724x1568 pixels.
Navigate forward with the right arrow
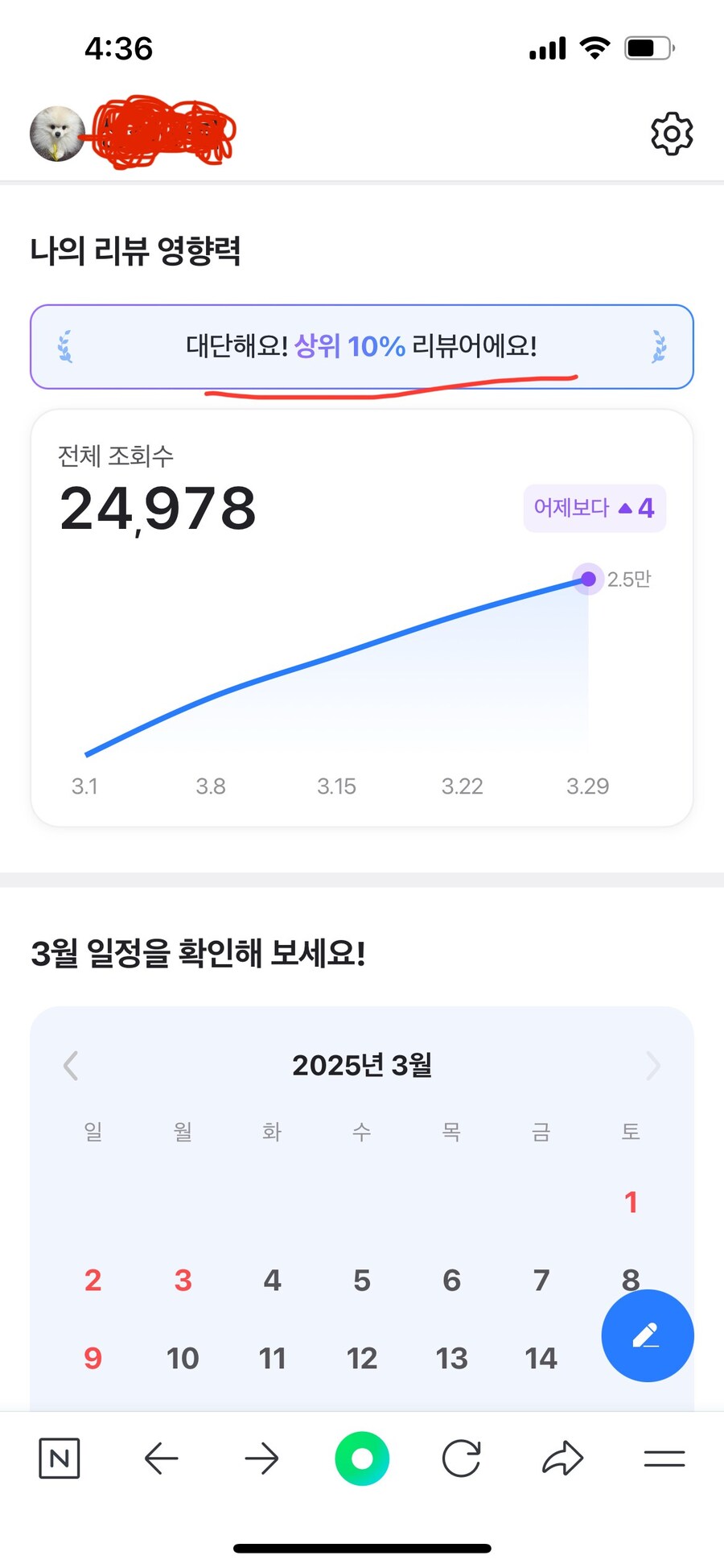tap(261, 1459)
